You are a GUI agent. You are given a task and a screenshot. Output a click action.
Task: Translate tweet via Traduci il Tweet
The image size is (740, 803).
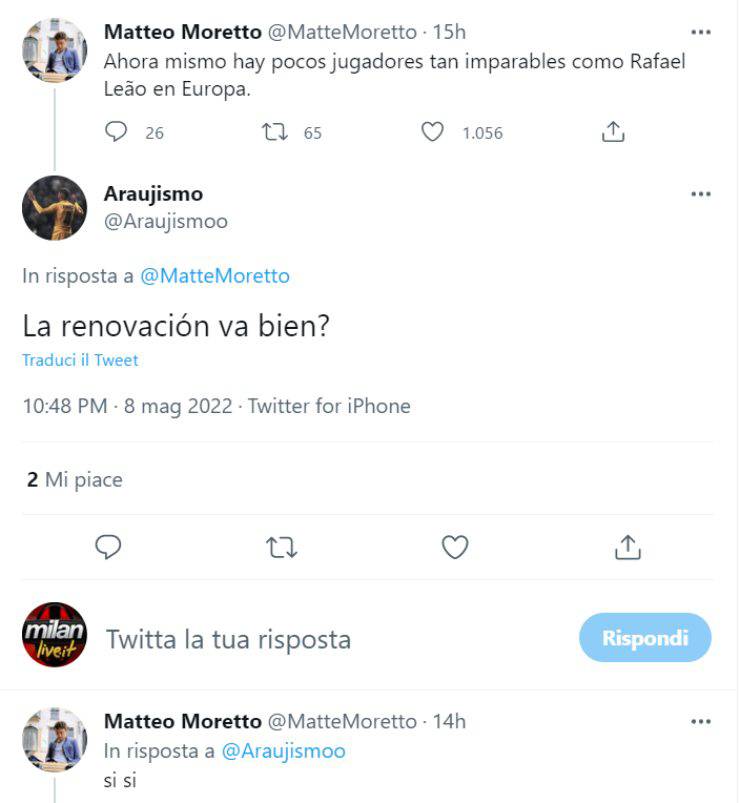pyautogui.click(x=80, y=360)
